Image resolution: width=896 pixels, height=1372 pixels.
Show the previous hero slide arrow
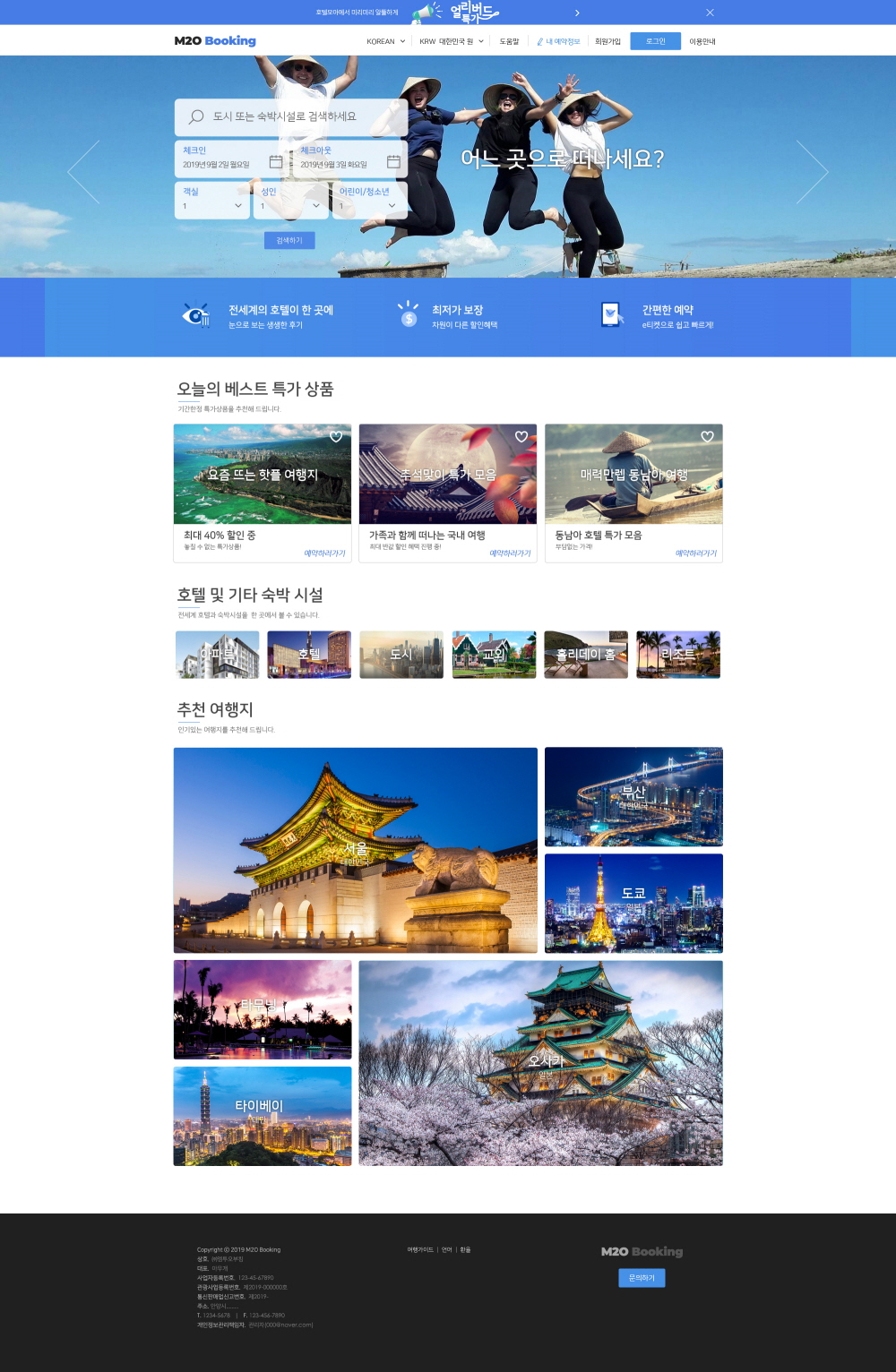click(83, 171)
